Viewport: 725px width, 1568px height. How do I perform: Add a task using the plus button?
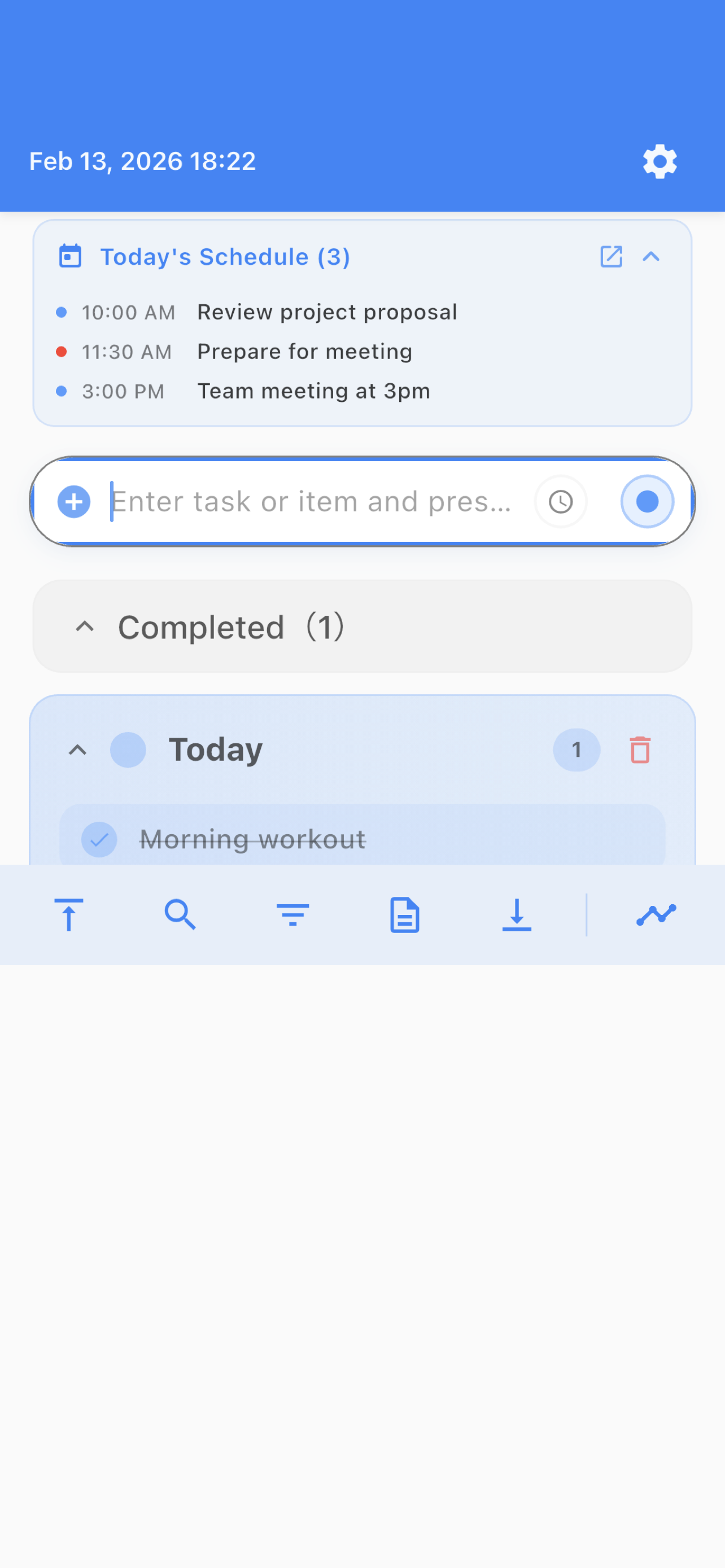tap(73, 502)
